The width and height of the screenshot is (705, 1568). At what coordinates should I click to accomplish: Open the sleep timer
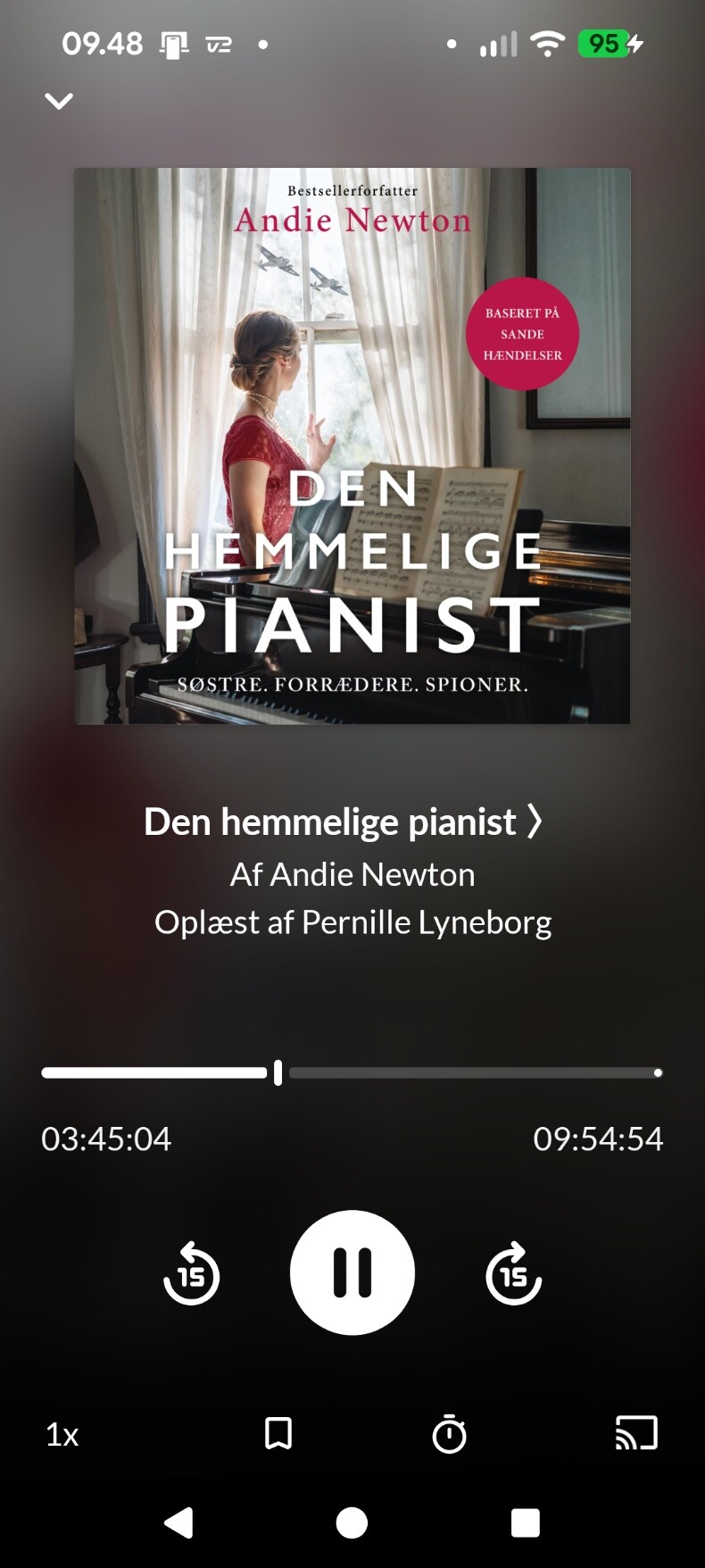point(449,1434)
